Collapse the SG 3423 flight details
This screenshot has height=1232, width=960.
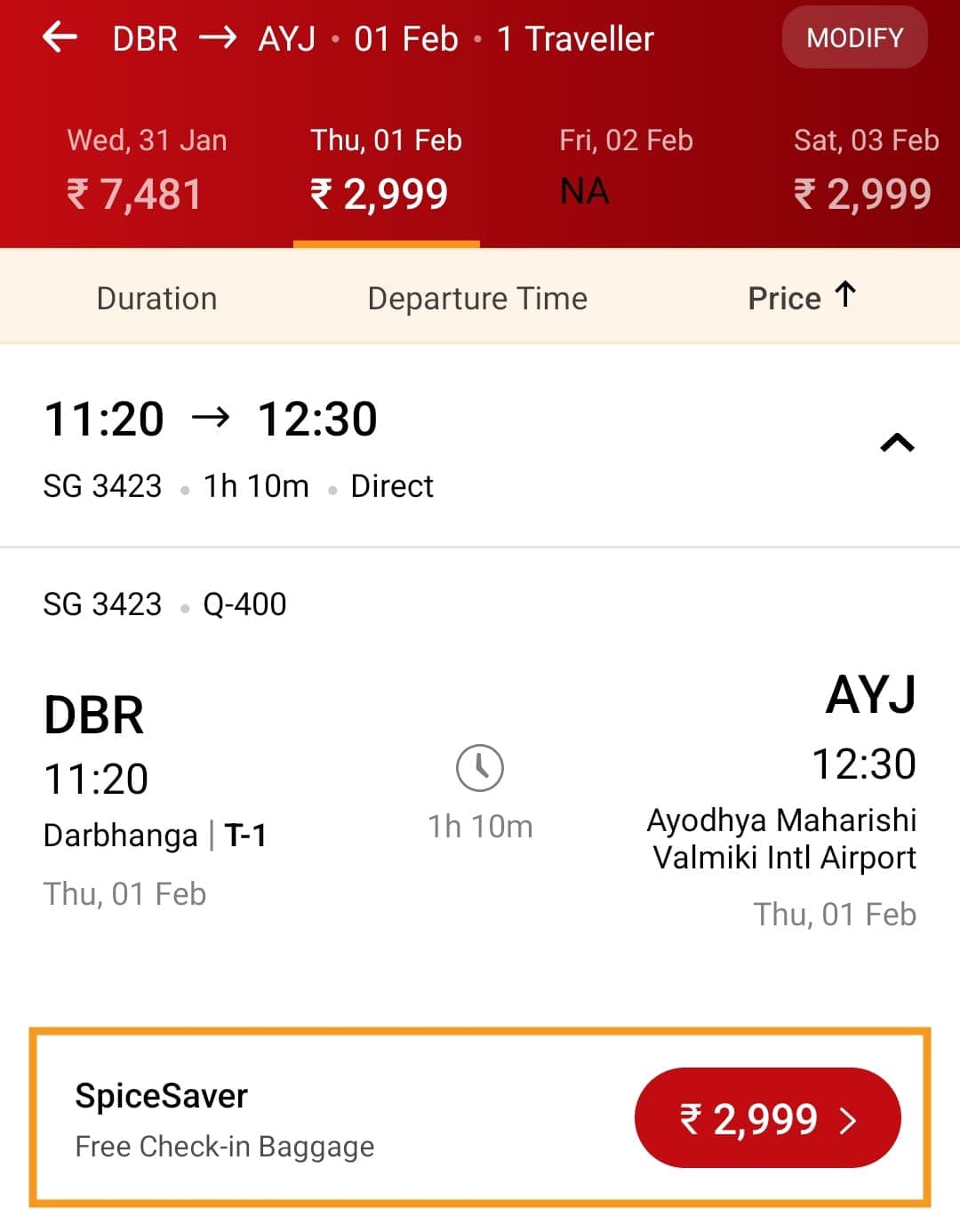pyautogui.click(x=897, y=443)
